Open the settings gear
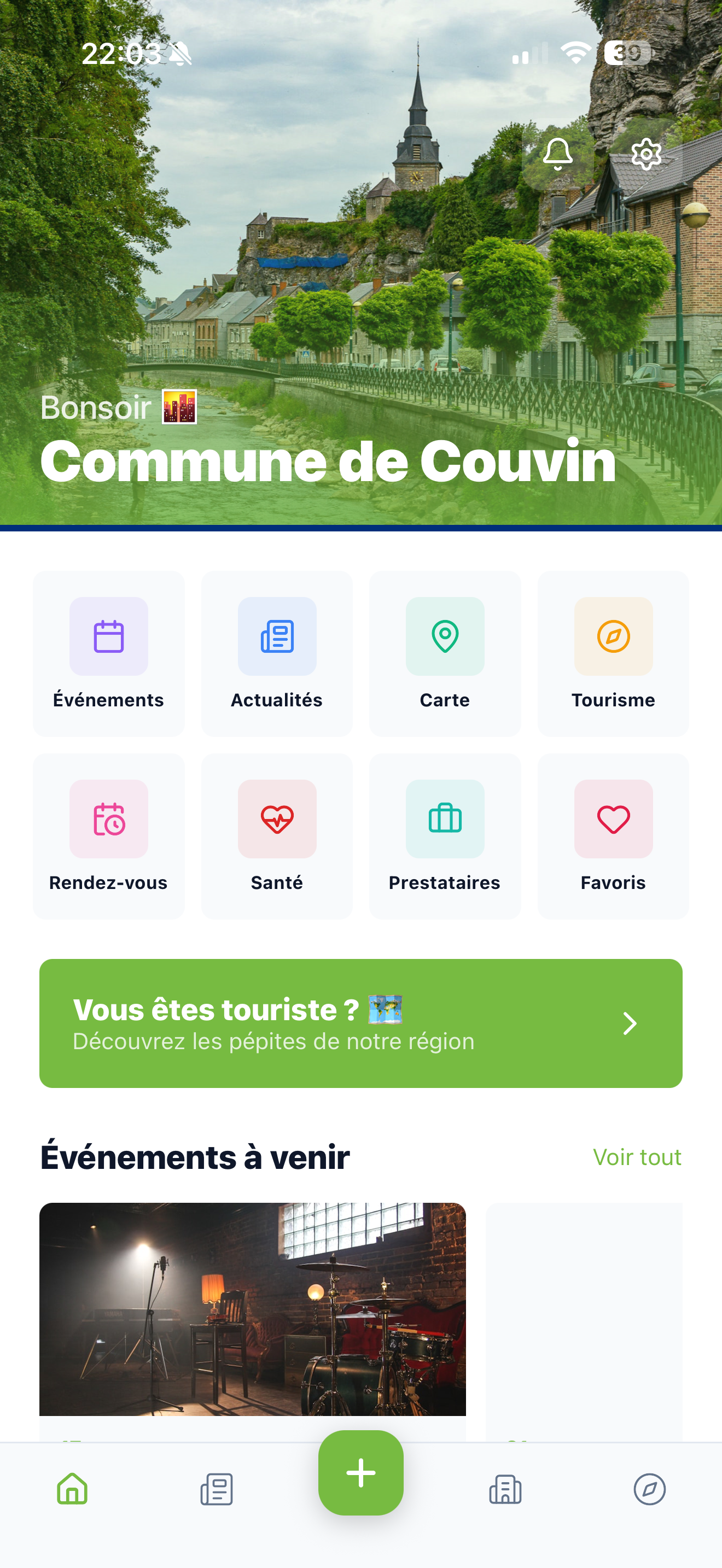 pos(646,154)
